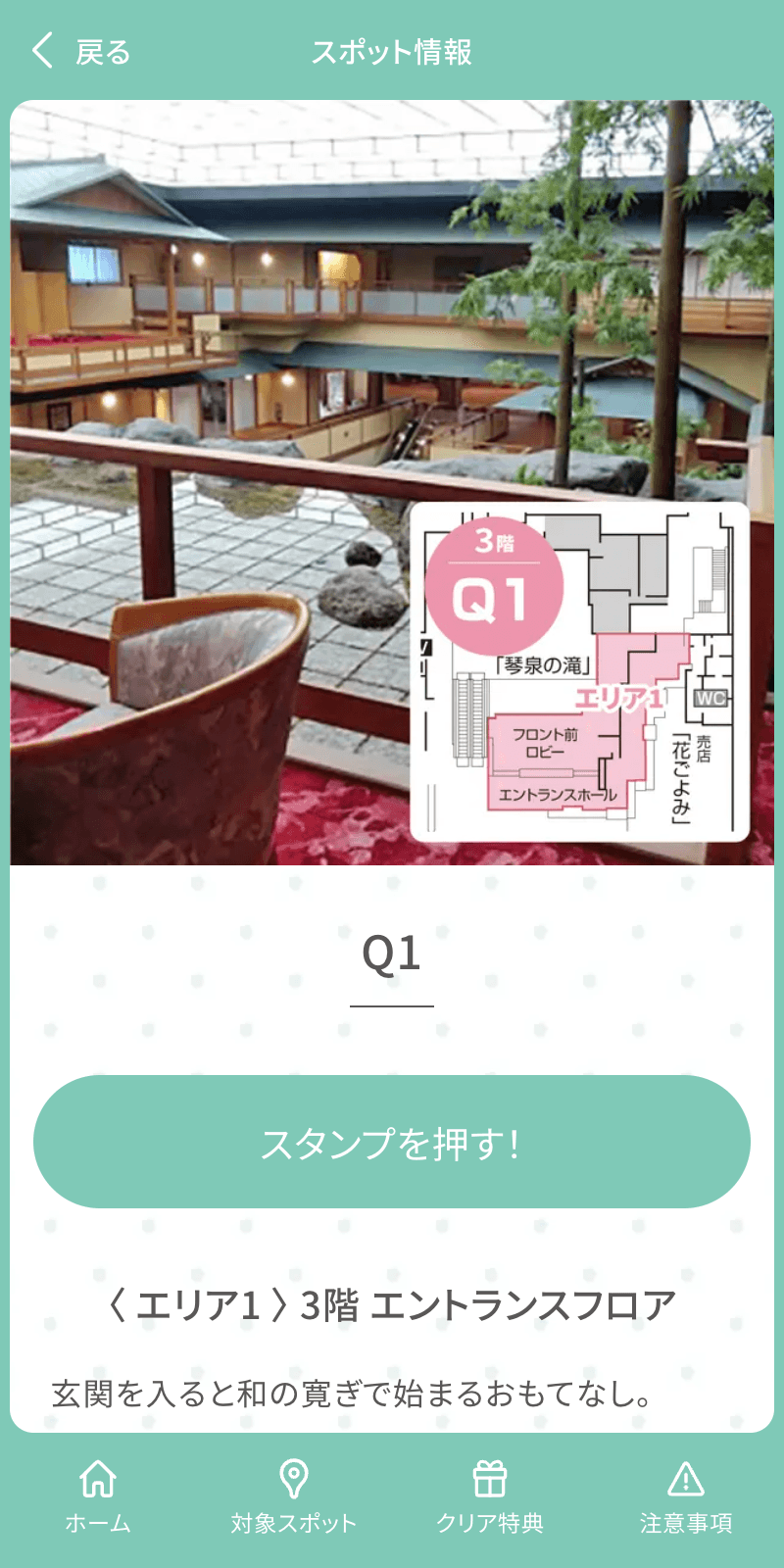Screen dimensions: 784x1568
Task: Tap the スタンプを押す! button
Action: 392,1142
